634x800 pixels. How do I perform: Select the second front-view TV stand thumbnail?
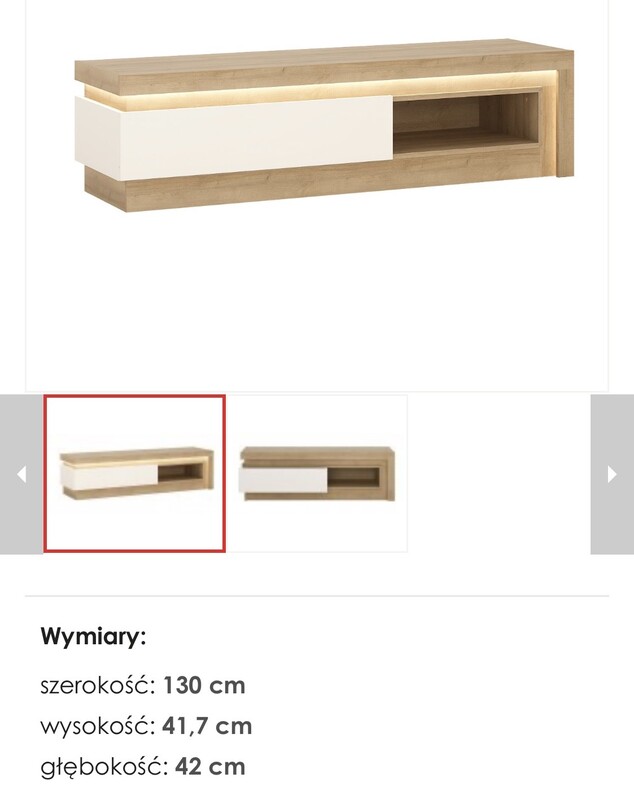[318, 474]
